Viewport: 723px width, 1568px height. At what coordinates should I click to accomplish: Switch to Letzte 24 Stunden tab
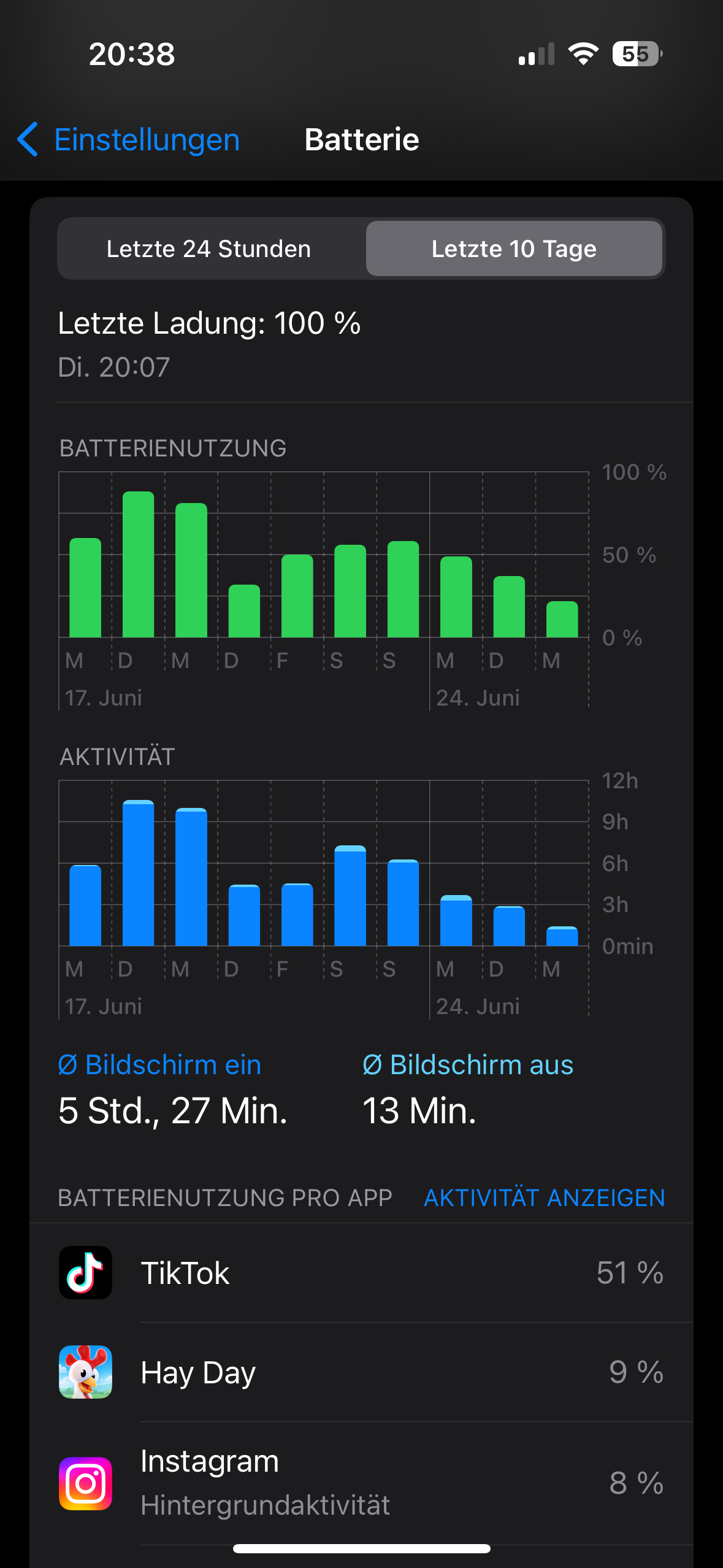tap(208, 249)
